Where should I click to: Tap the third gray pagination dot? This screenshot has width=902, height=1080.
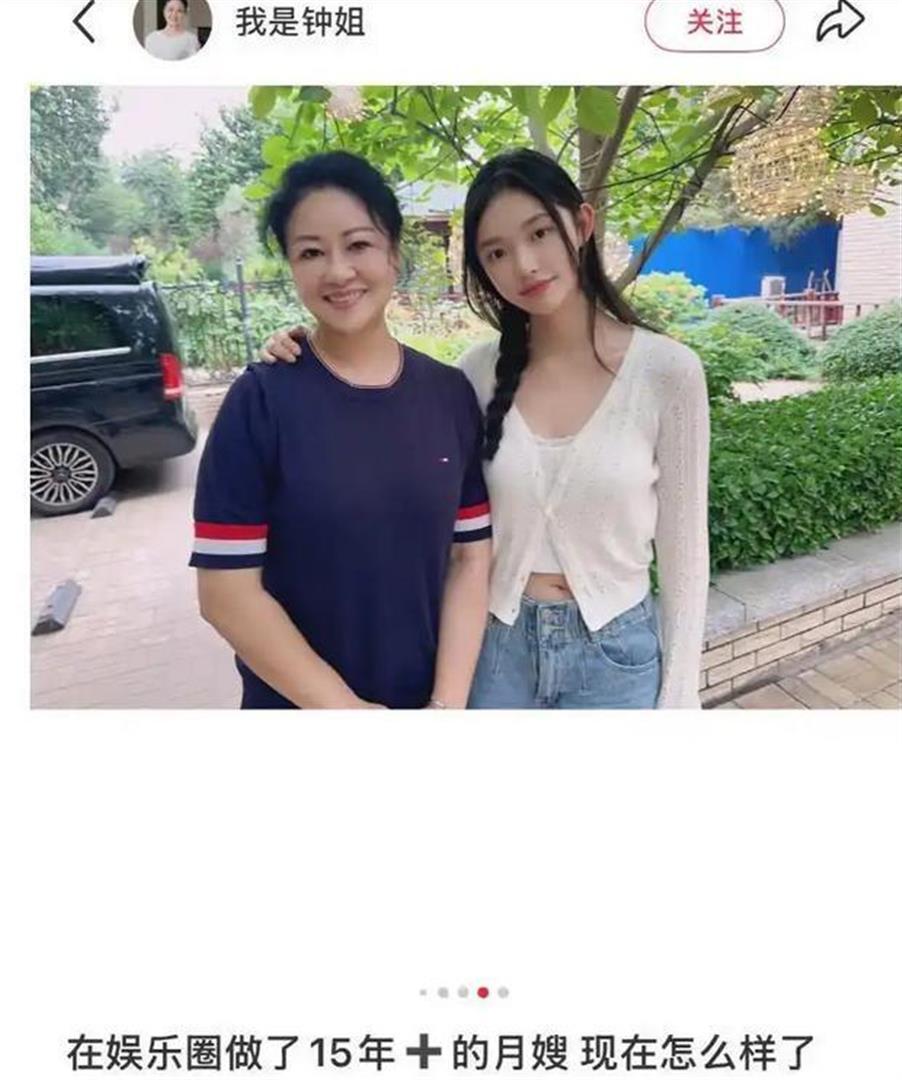coord(462,992)
